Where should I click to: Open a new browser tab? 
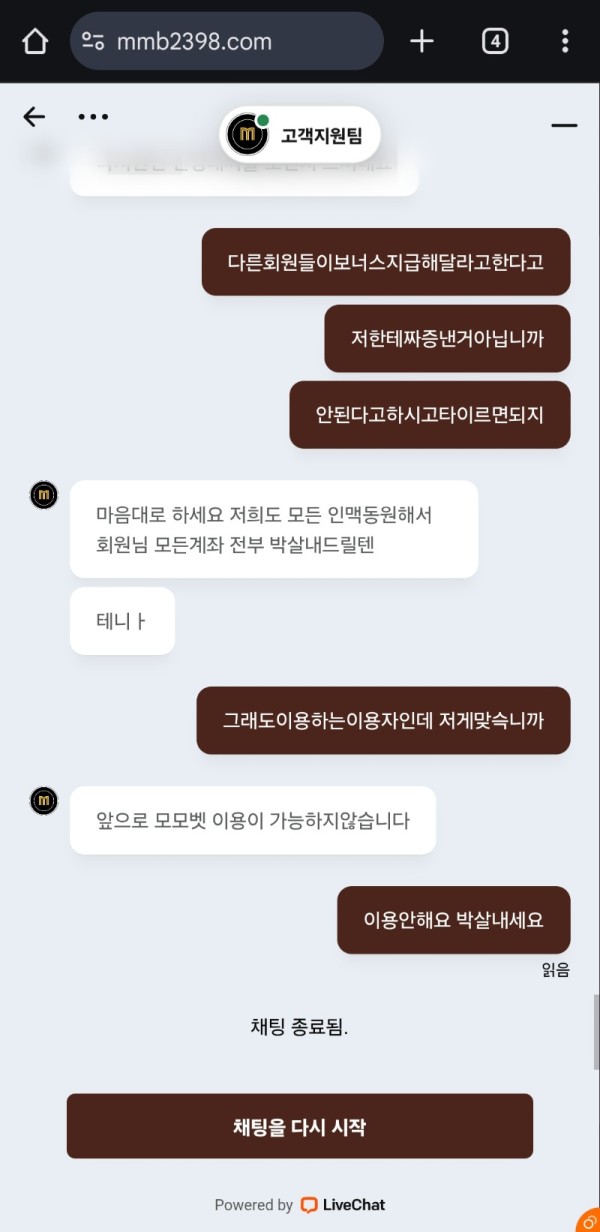click(422, 41)
